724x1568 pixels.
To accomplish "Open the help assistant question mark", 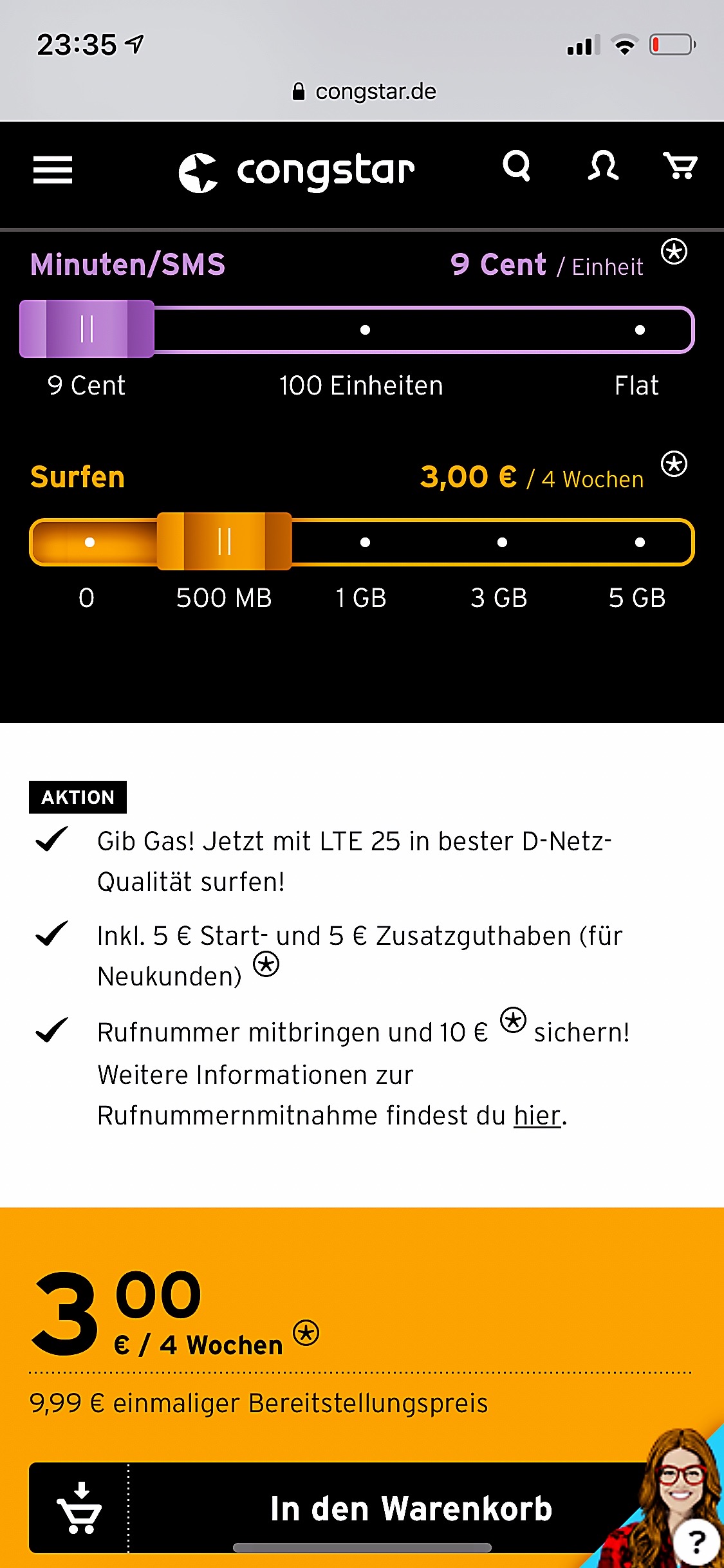I will click(696, 1542).
